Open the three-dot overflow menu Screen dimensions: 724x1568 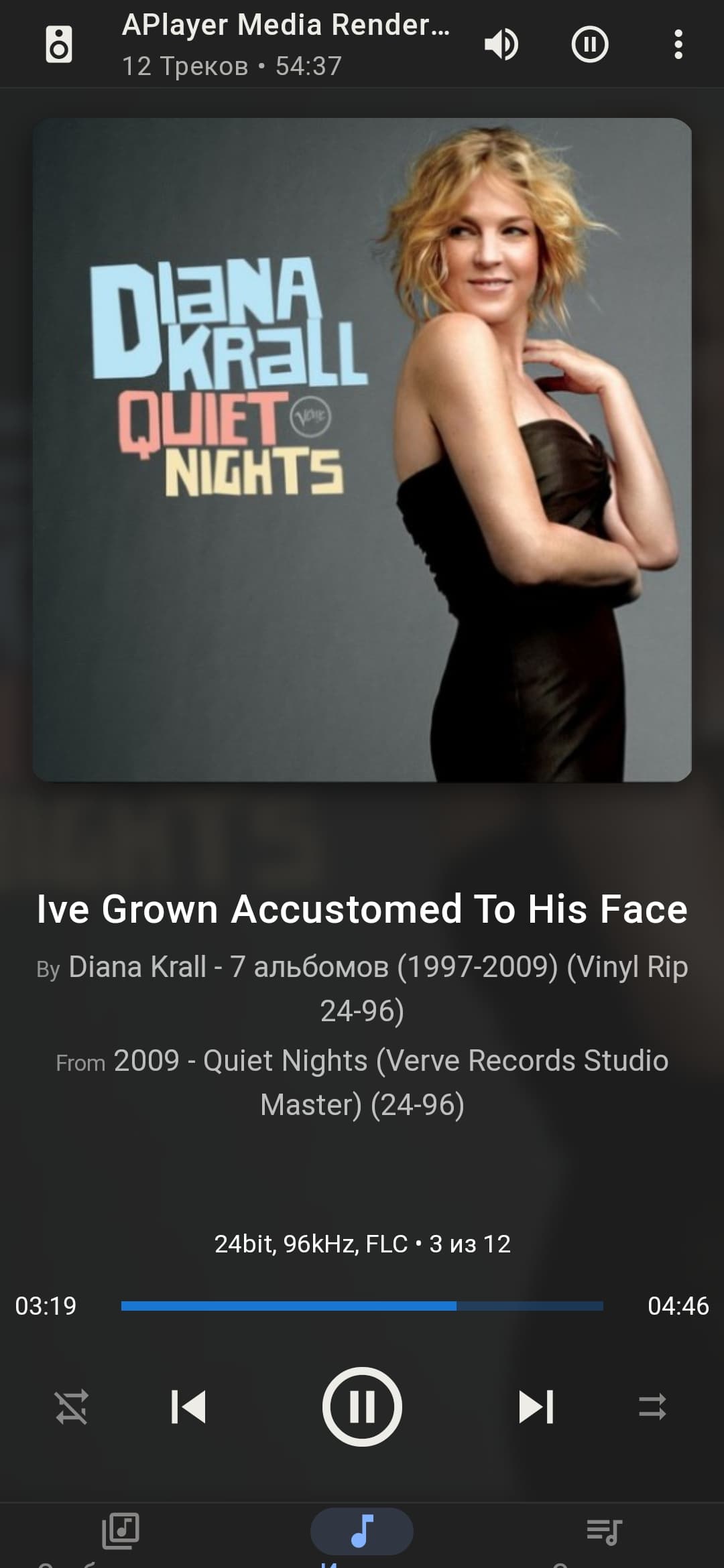pos(678,45)
